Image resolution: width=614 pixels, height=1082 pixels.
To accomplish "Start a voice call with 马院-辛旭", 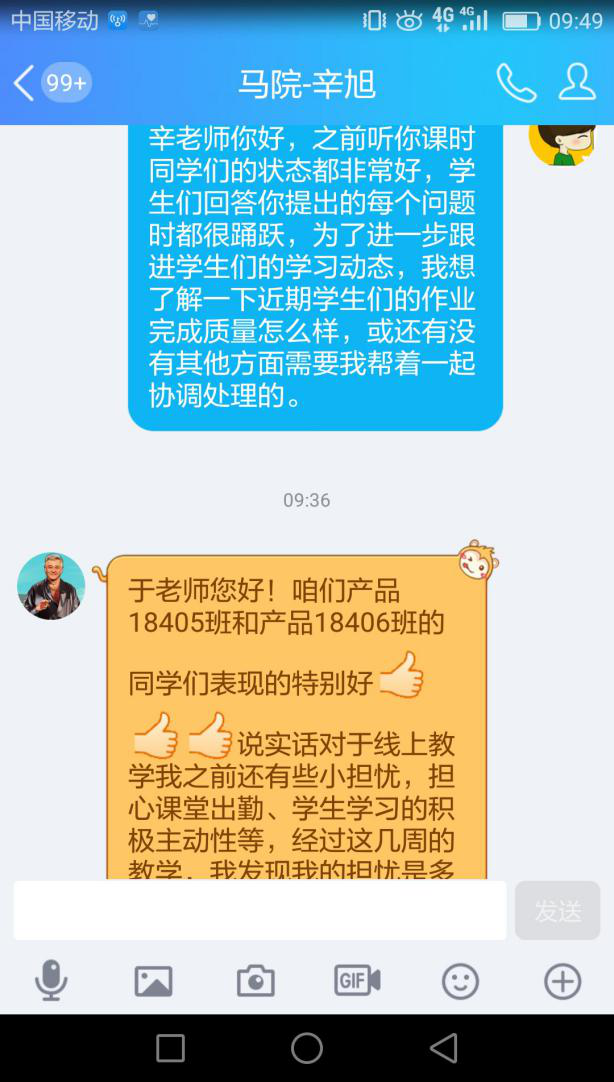I will click(516, 83).
